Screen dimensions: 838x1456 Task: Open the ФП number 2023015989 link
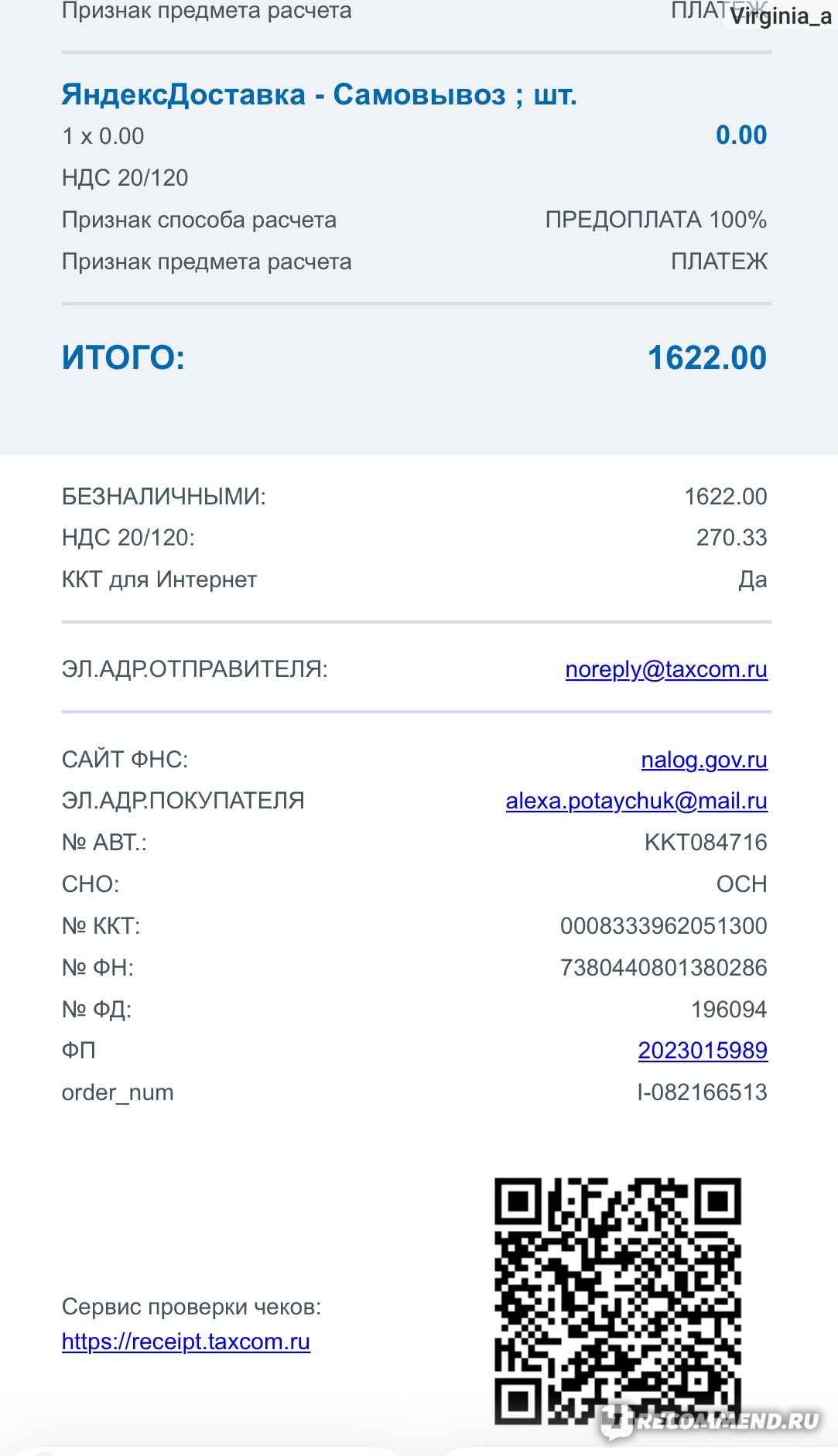pos(703,1051)
